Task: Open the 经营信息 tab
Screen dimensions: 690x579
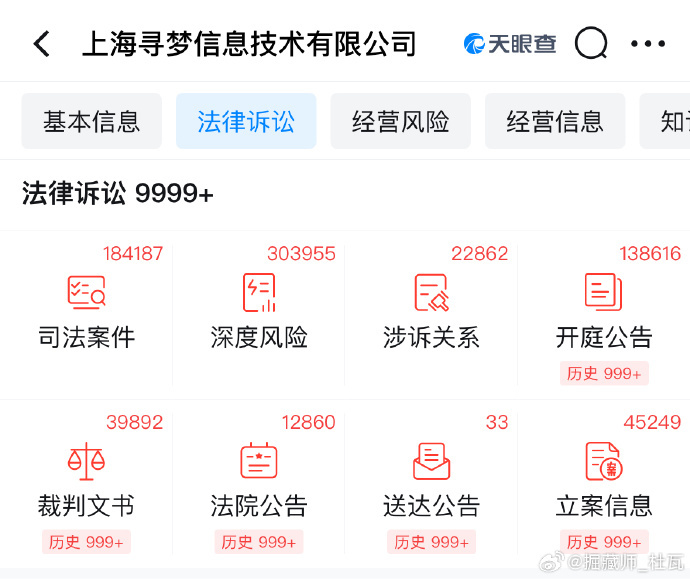Action: (x=555, y=122)
